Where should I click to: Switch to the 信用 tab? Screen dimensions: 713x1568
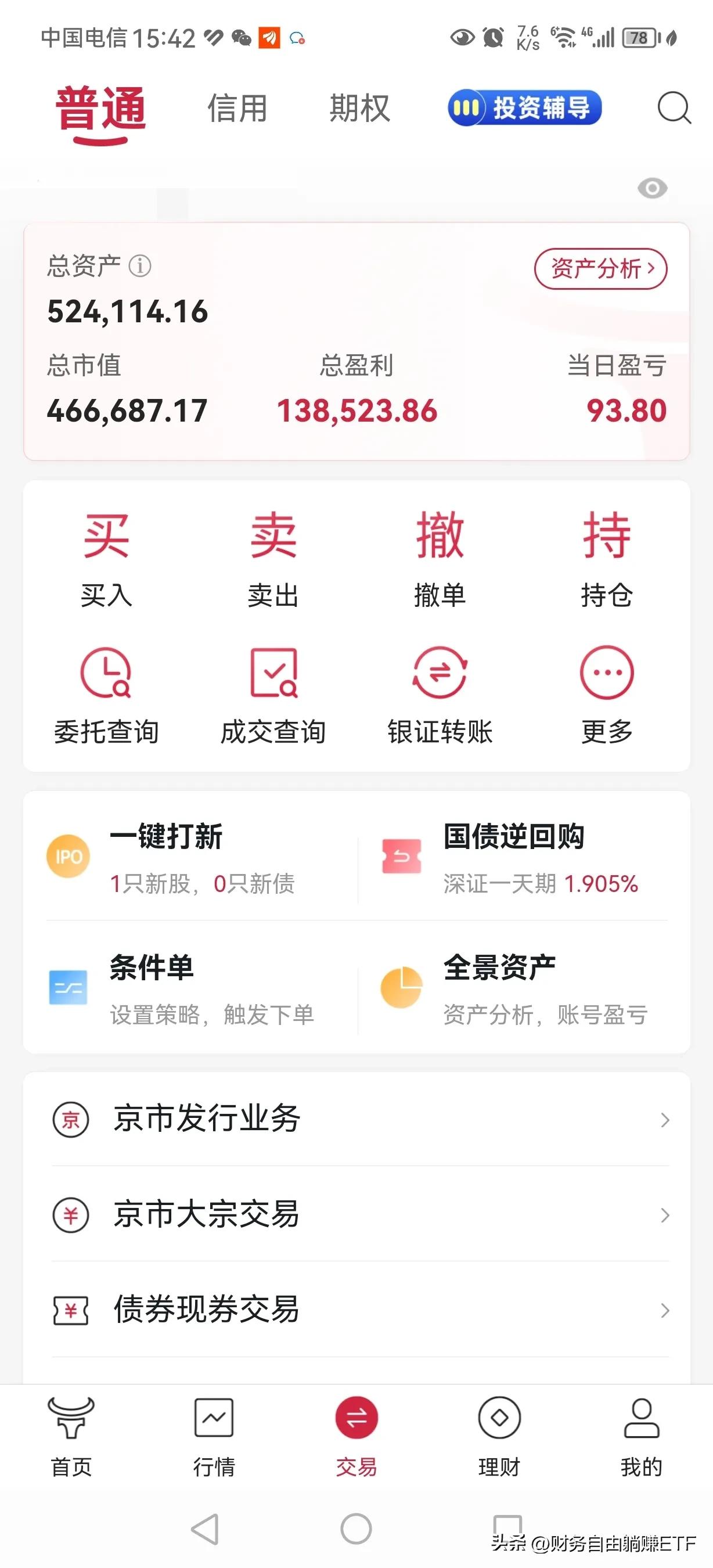237,109
